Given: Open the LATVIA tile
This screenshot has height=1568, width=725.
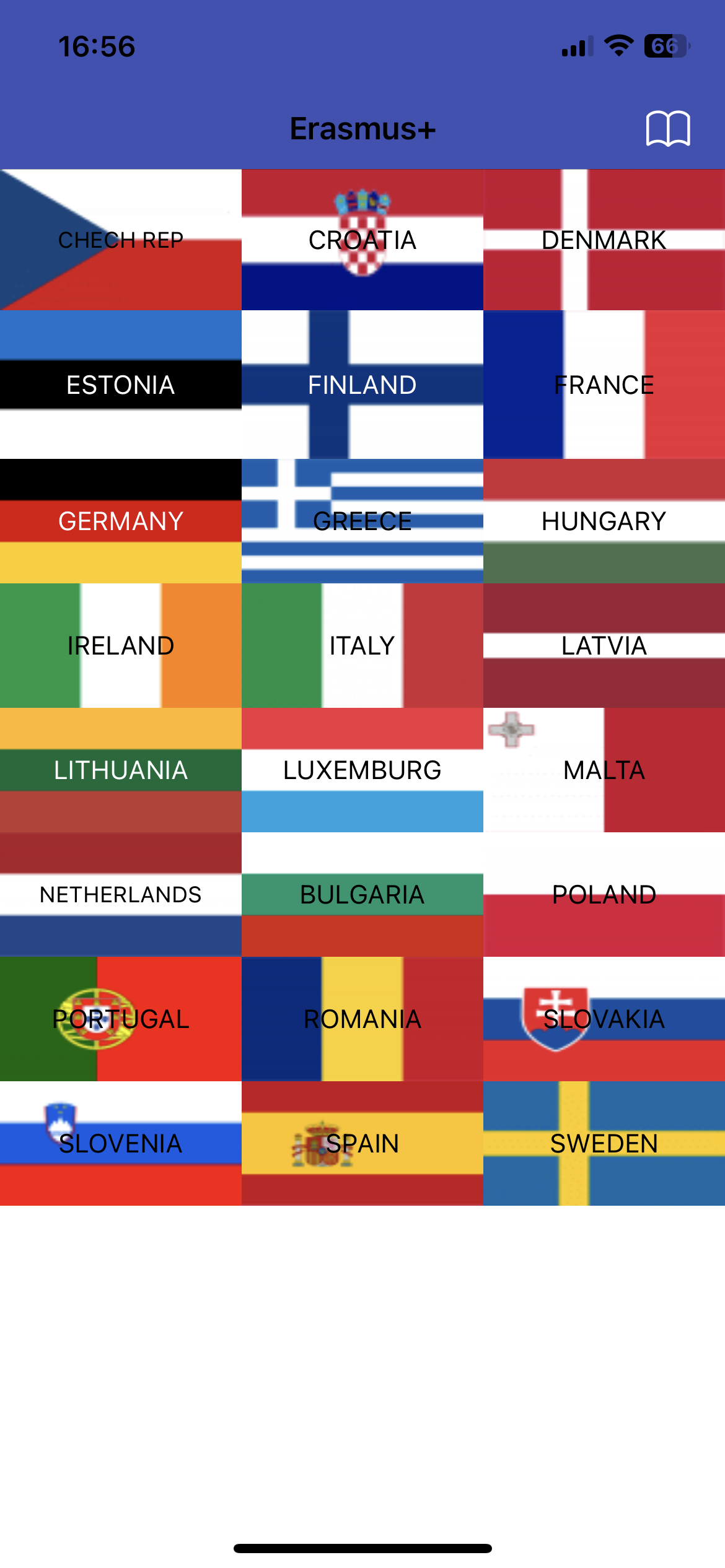Looking at the screenshot, I should coord(604,645).
